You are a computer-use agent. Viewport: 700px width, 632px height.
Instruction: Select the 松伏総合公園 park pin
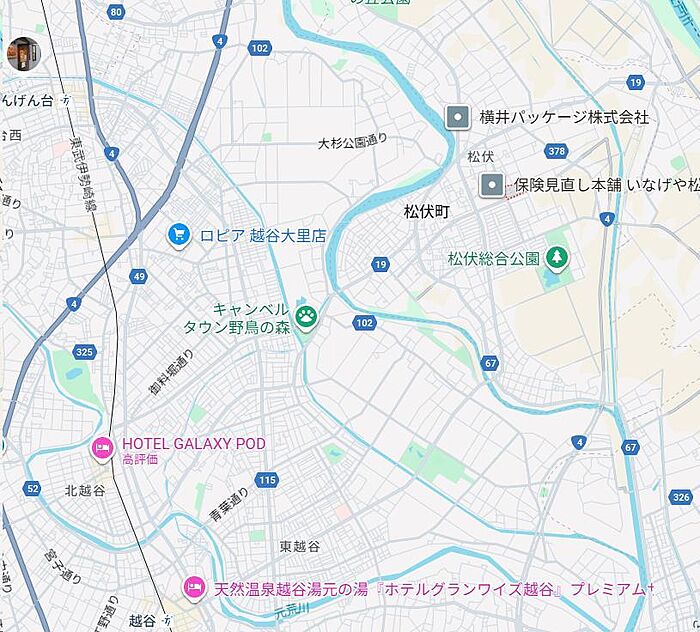pos(557,259)
